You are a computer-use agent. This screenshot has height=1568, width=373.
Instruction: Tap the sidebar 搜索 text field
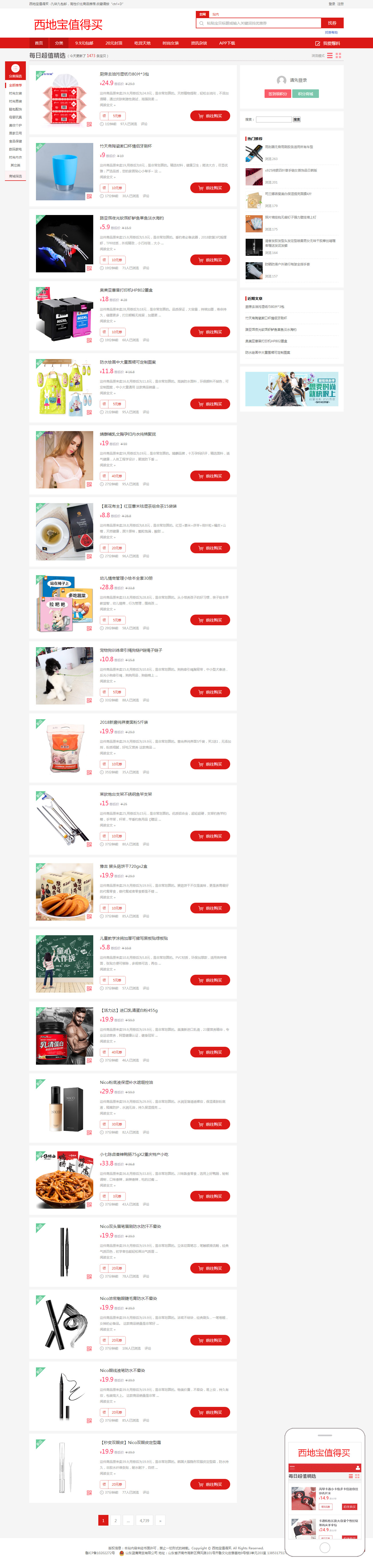(x=273, y=119)
